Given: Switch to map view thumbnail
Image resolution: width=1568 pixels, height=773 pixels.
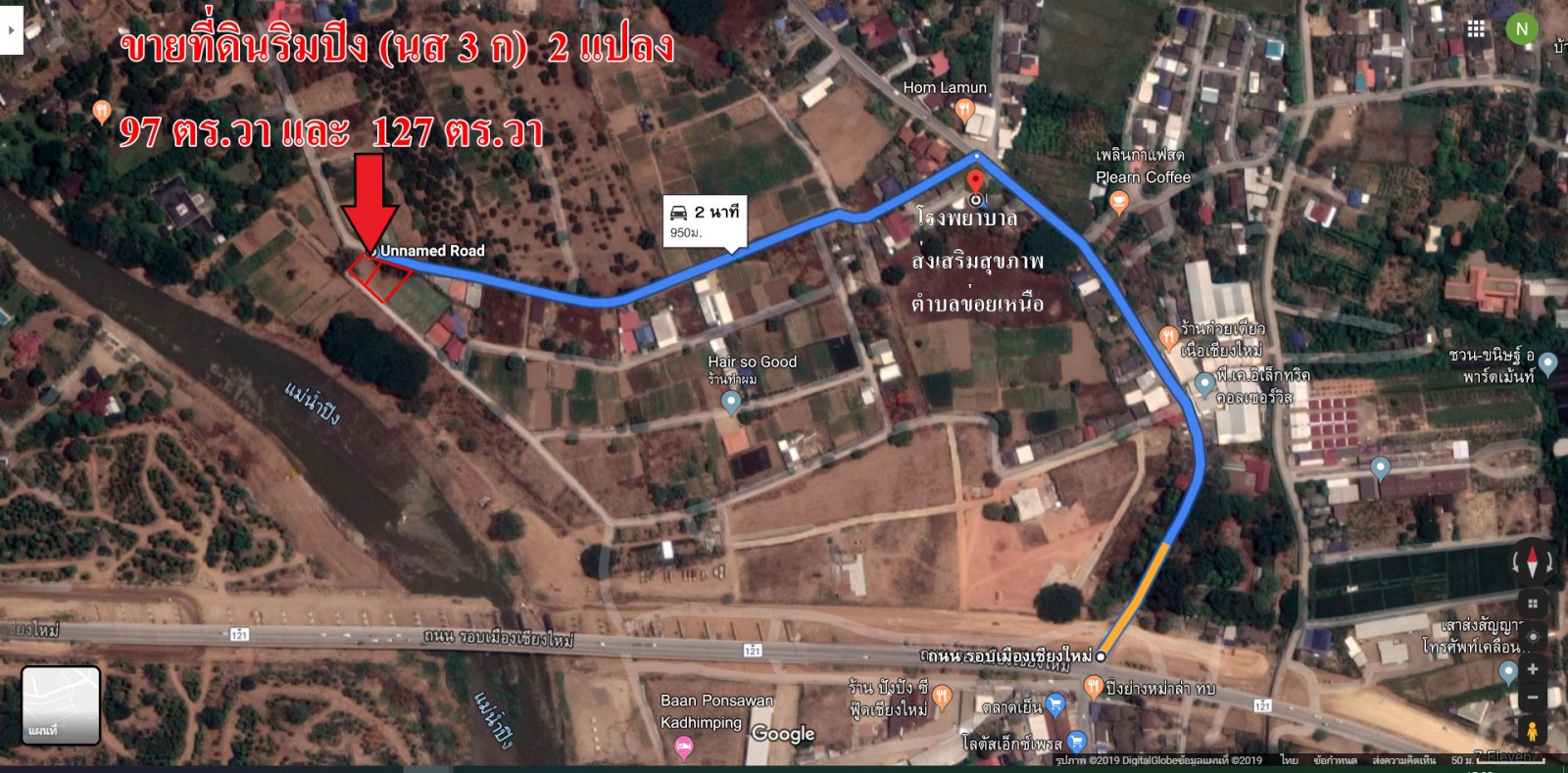Looking at the screenshot, I should (x=61, y=705).
